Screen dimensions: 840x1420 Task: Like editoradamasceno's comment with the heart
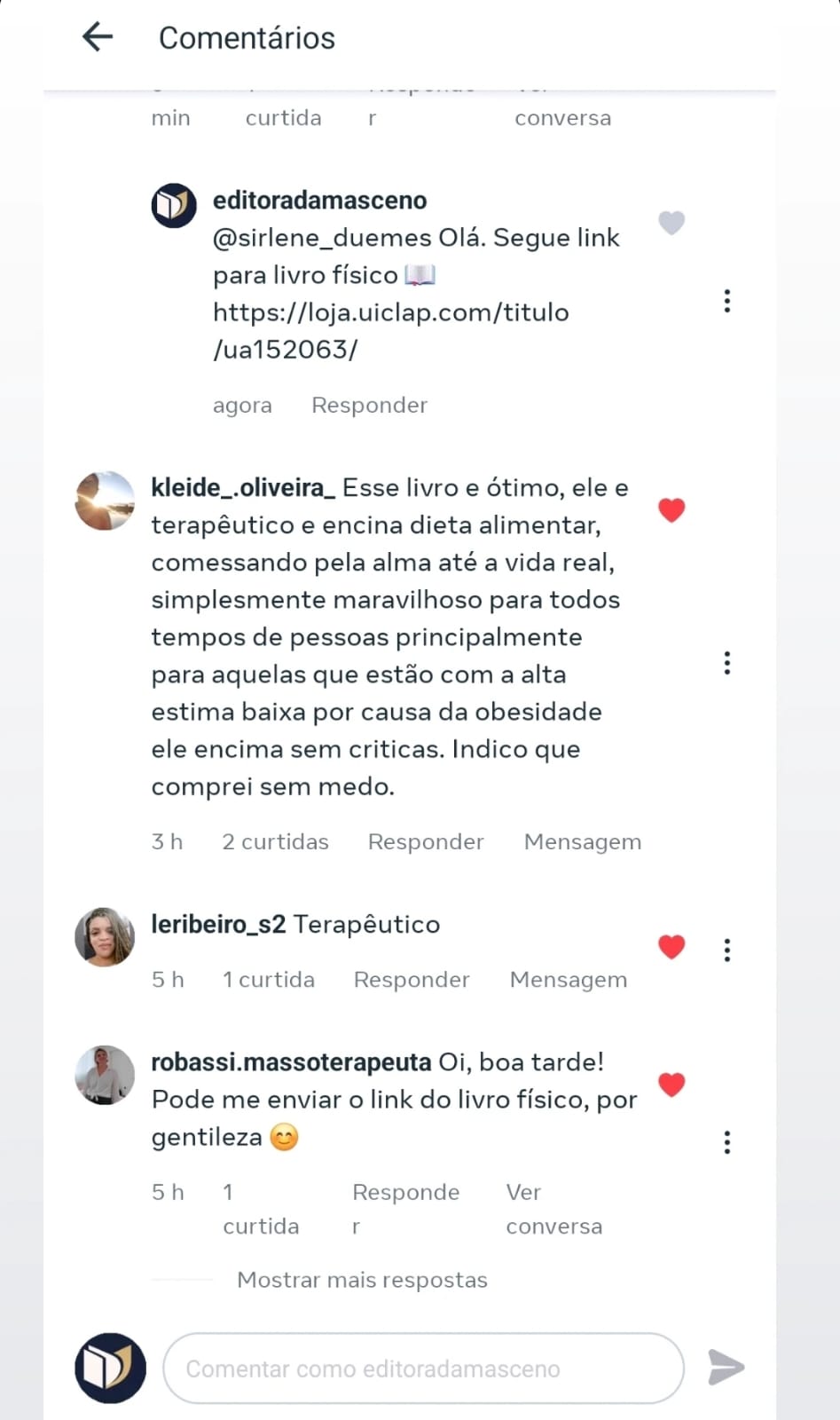tap(671, 223)
